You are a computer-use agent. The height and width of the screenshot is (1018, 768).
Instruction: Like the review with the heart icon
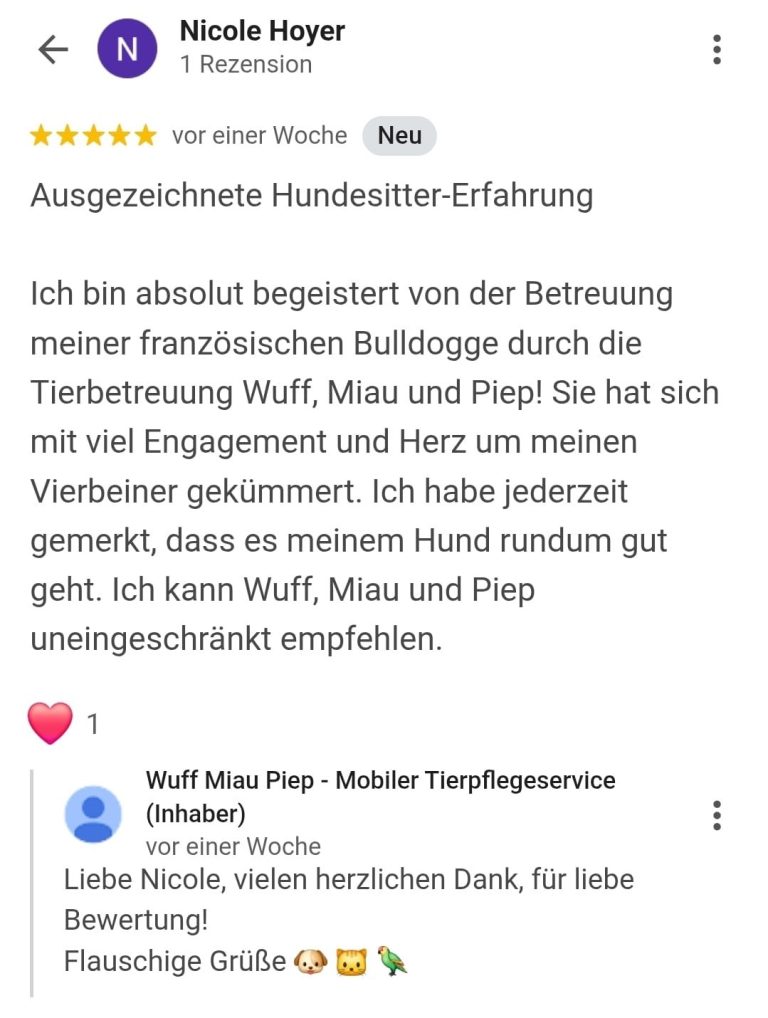point(51,723)
